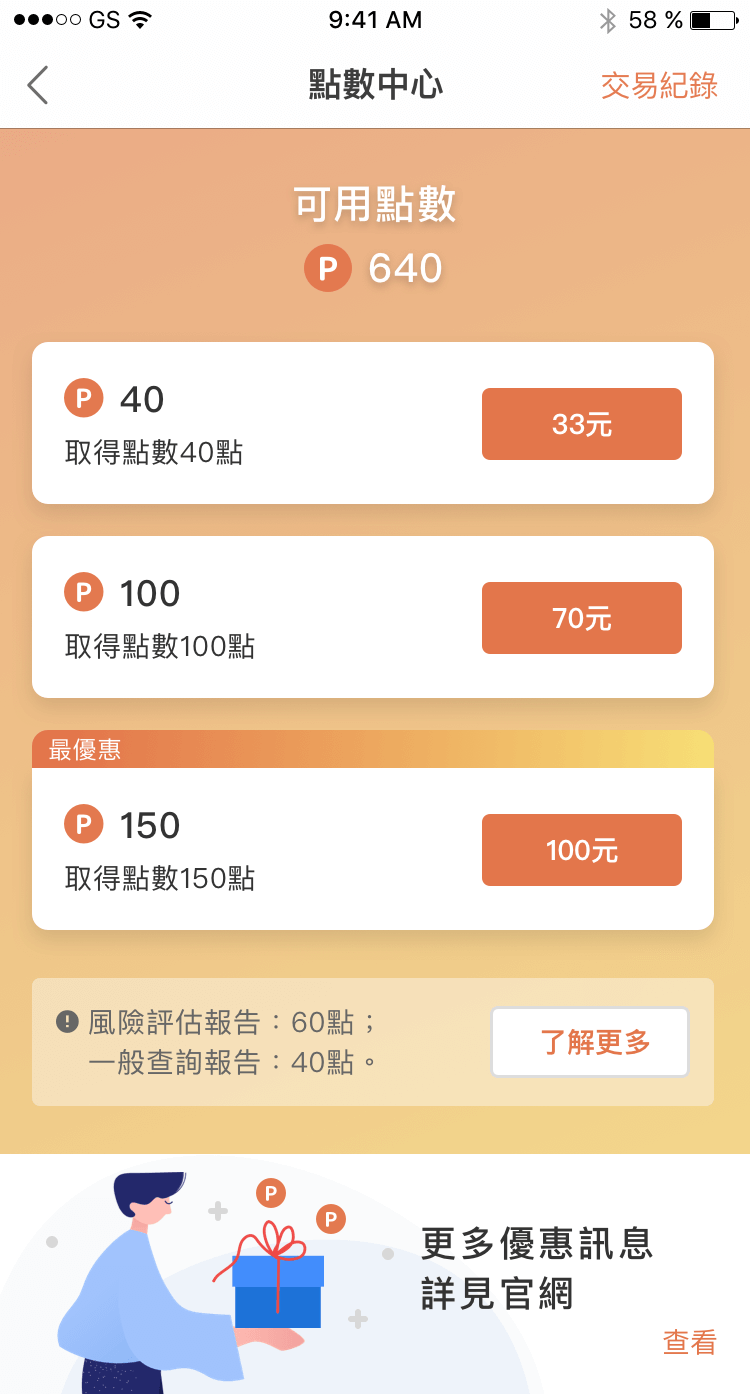Tap 了解更多 to learn more

(589, 1042)
